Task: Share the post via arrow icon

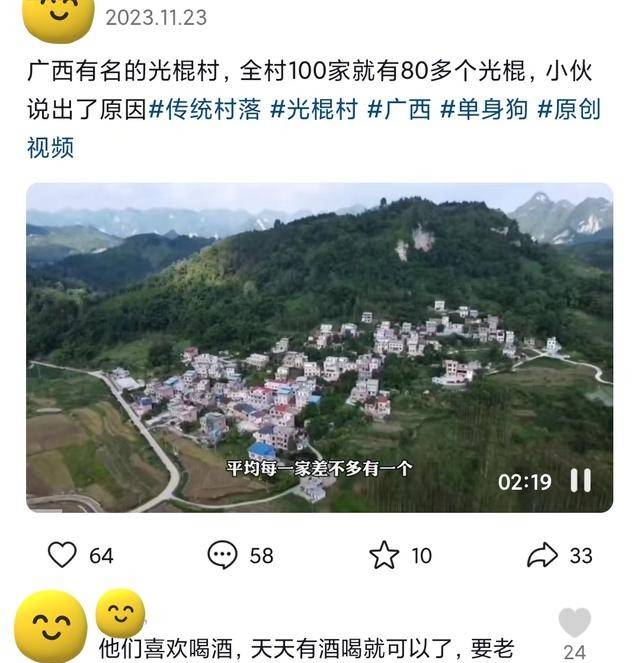Action: tap(542, 555)
